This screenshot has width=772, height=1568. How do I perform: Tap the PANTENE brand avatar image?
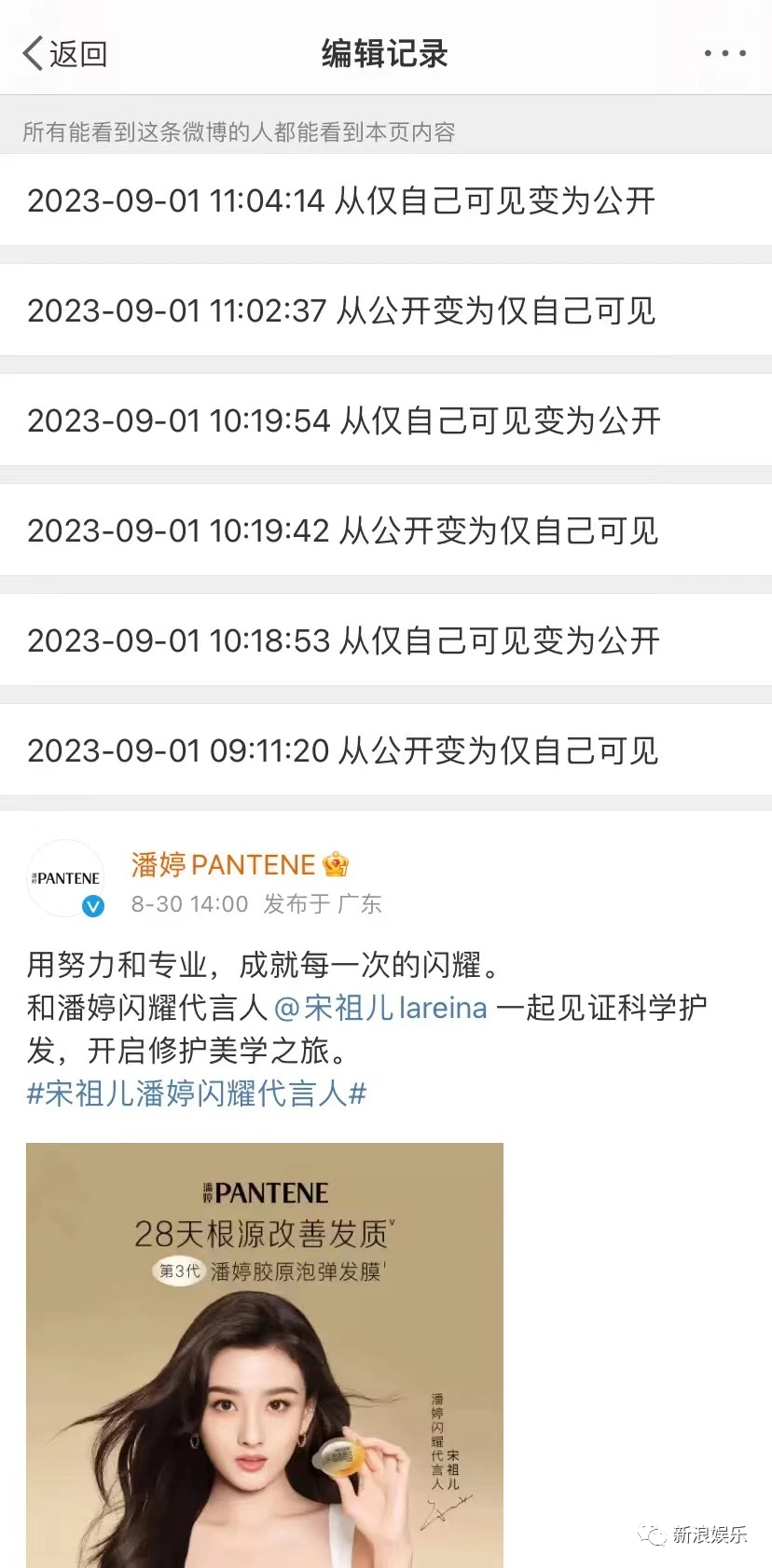(65, 876)
